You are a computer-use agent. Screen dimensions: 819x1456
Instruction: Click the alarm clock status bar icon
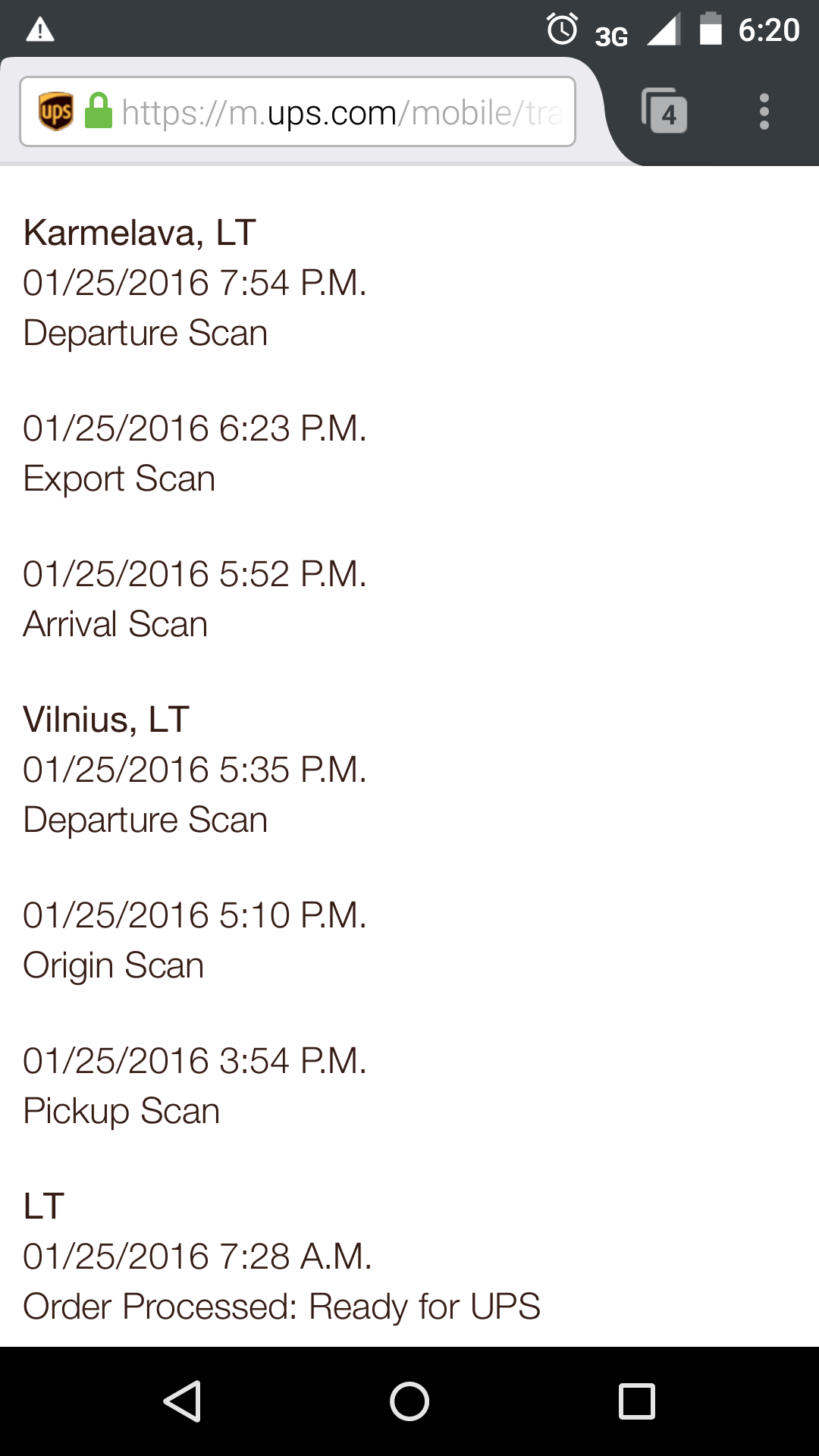pyautogui.click(x=561, y=29)
